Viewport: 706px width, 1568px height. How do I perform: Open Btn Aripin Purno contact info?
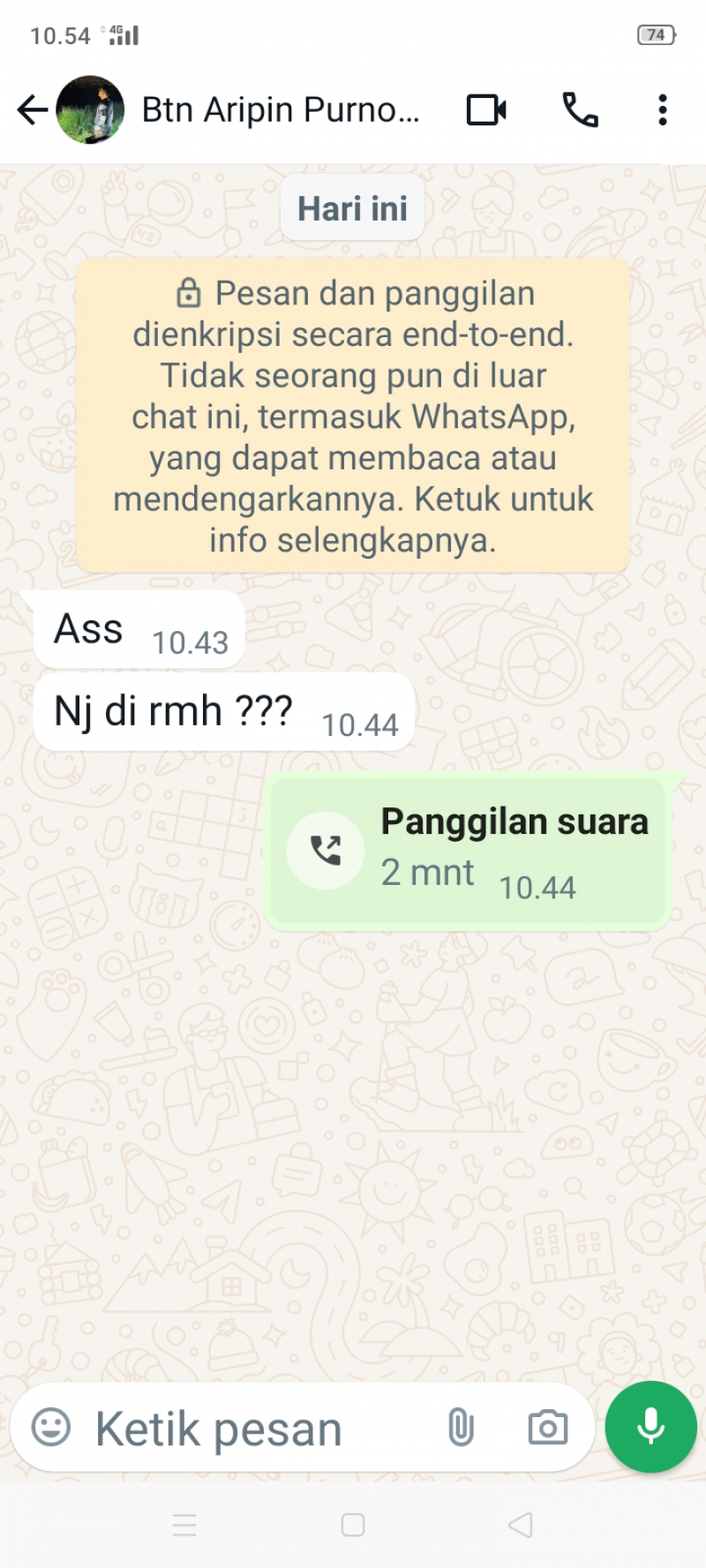[x=280, y=110]
